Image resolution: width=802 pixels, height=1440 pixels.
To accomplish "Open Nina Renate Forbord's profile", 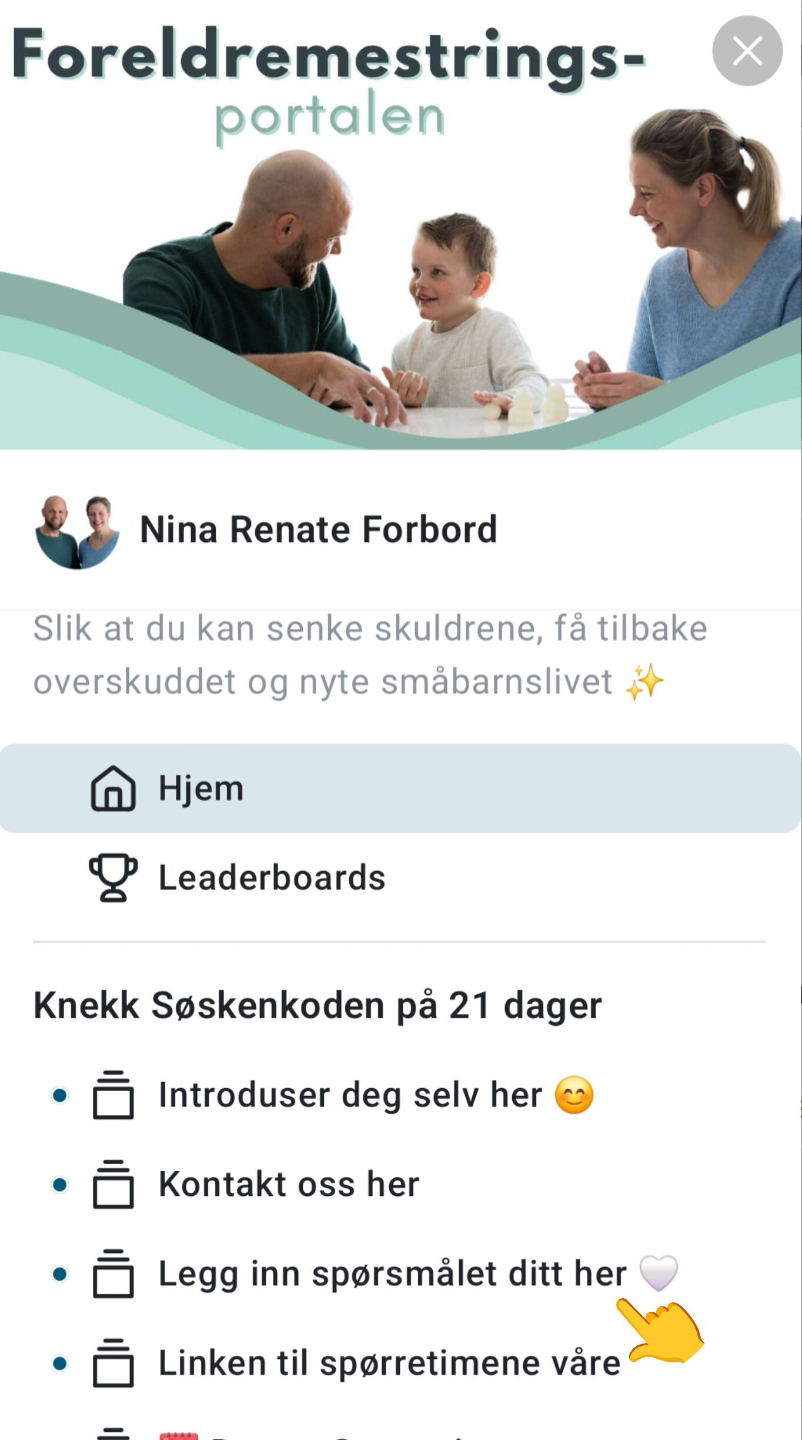I will click(x=317, y=530).
